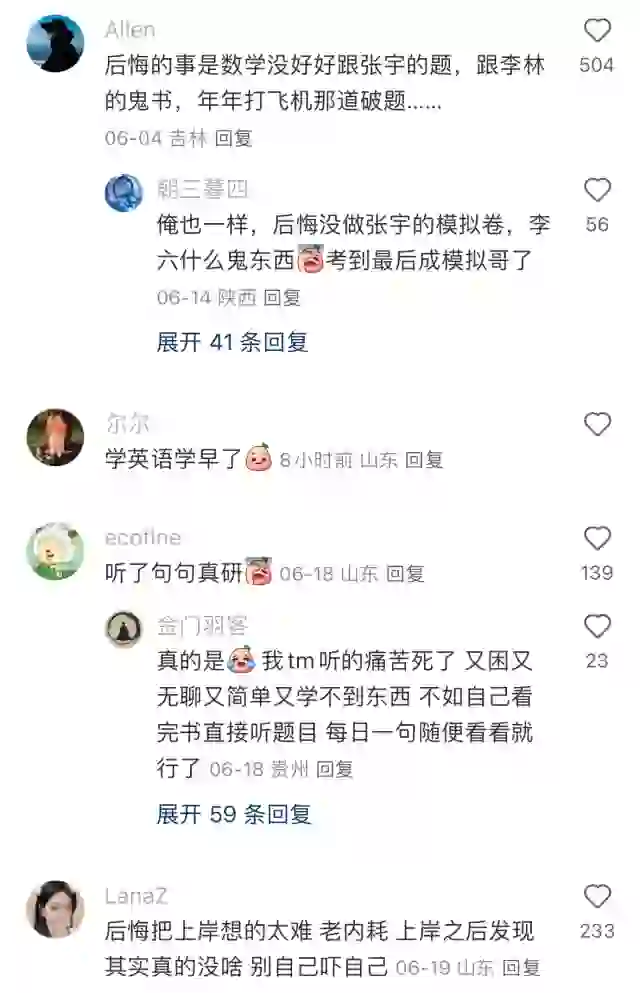The width and height of the screenshot is (640, 993).
Task: Like Allen's comment
Action: [x=597, y=31]
